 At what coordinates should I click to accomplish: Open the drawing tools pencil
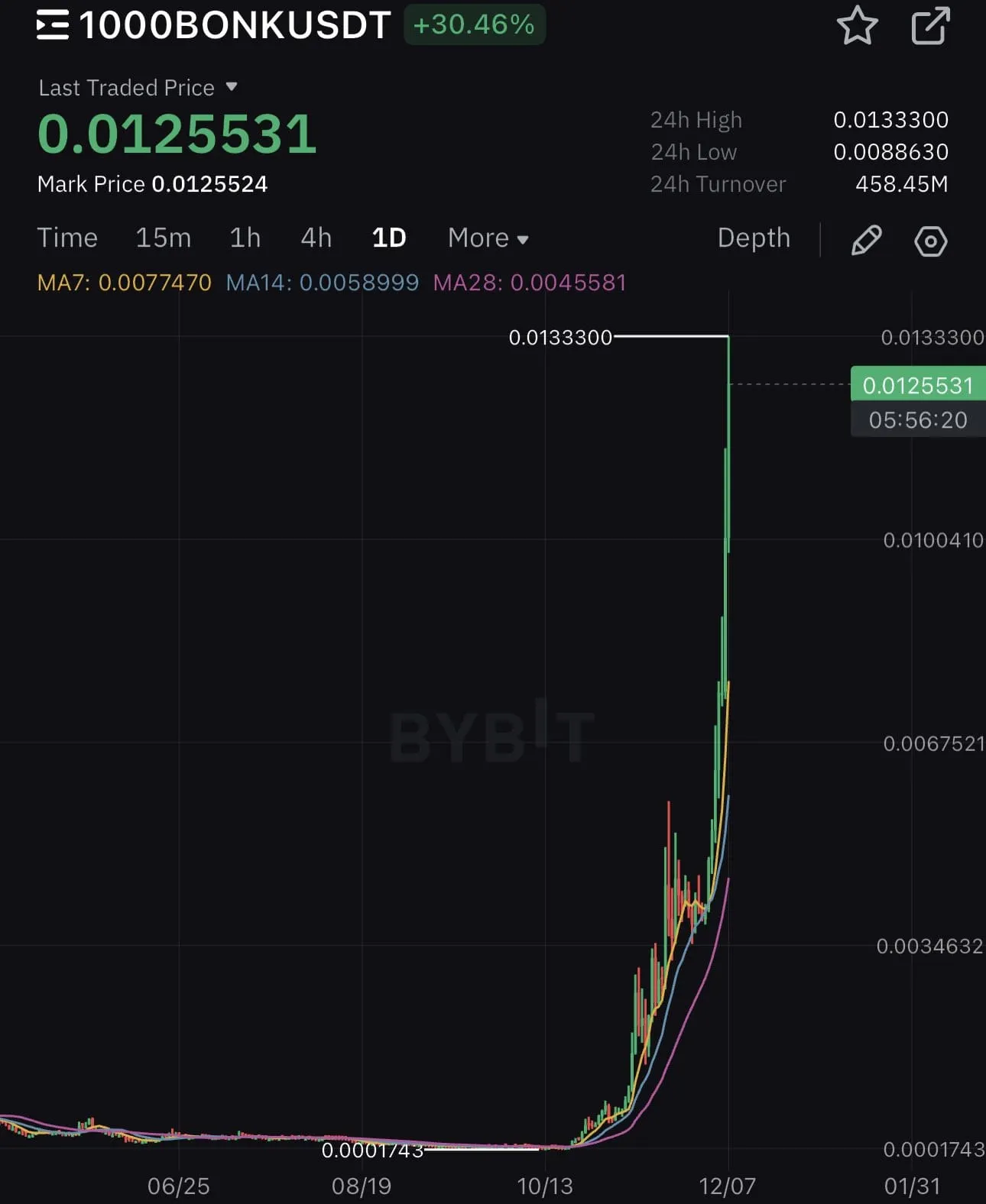[866, 241]
